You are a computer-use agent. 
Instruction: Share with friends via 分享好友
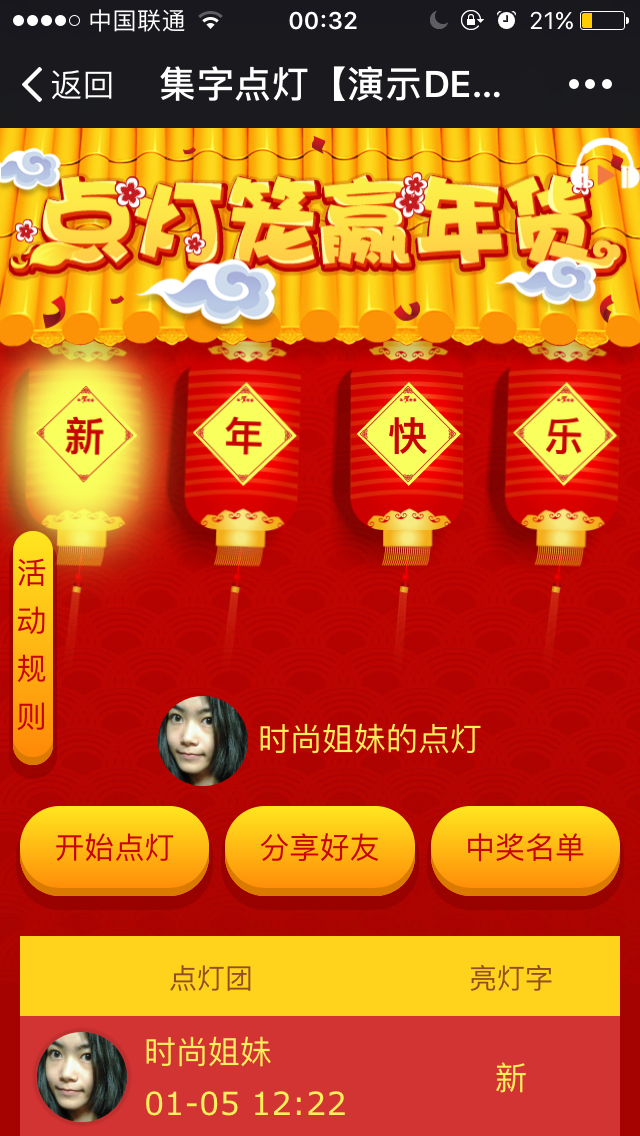(319, 848)
